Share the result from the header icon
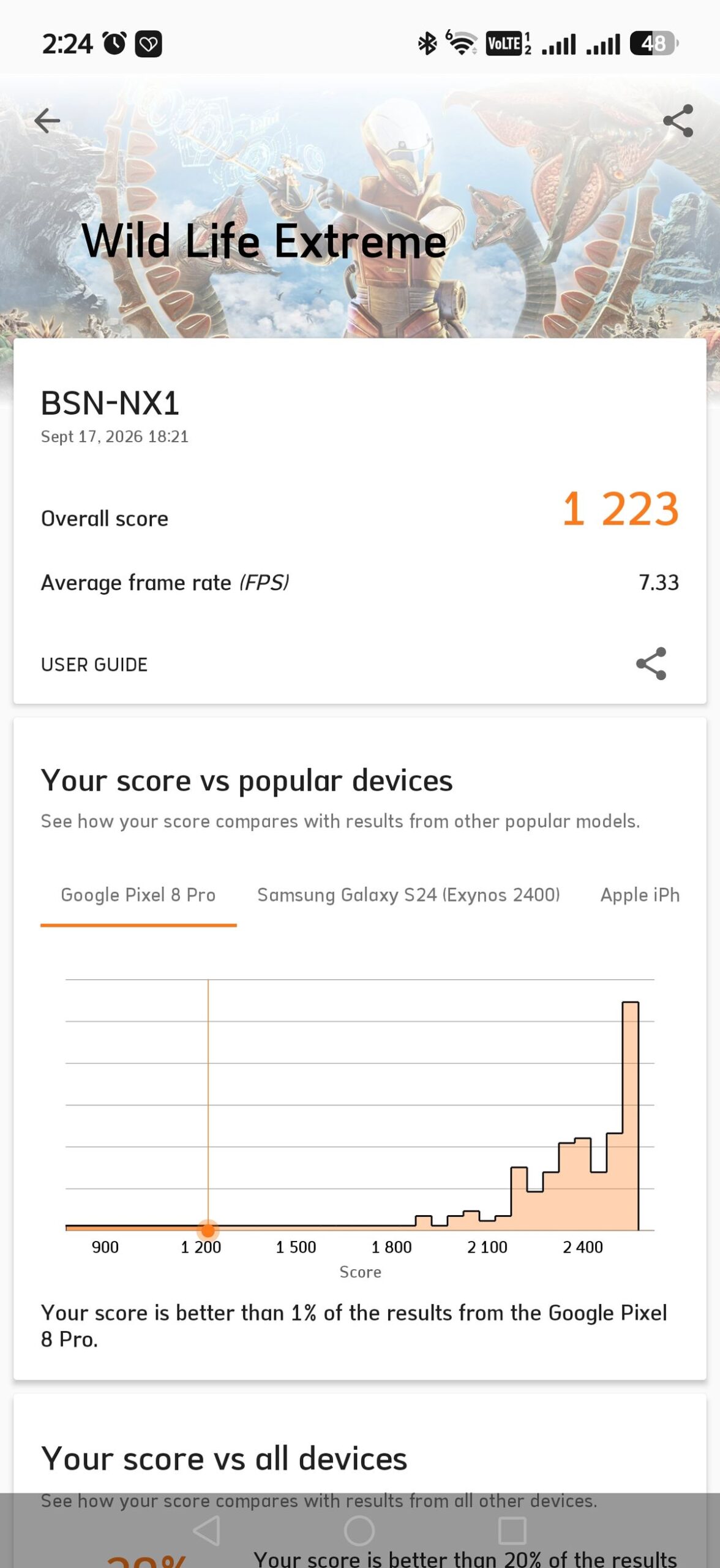Viewport: 720px width, 1568px height. 678,121
